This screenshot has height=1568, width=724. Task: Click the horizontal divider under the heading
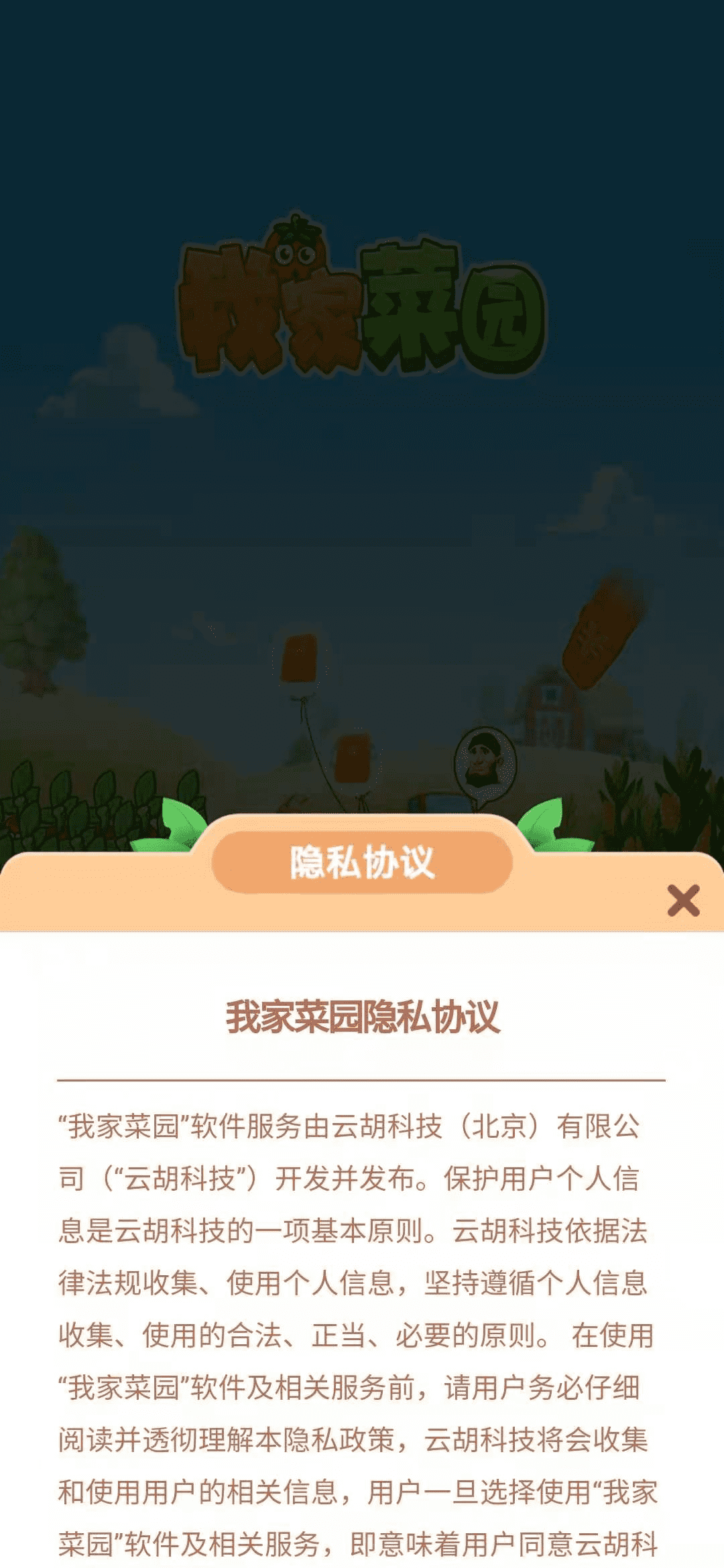coord(362,1075)
